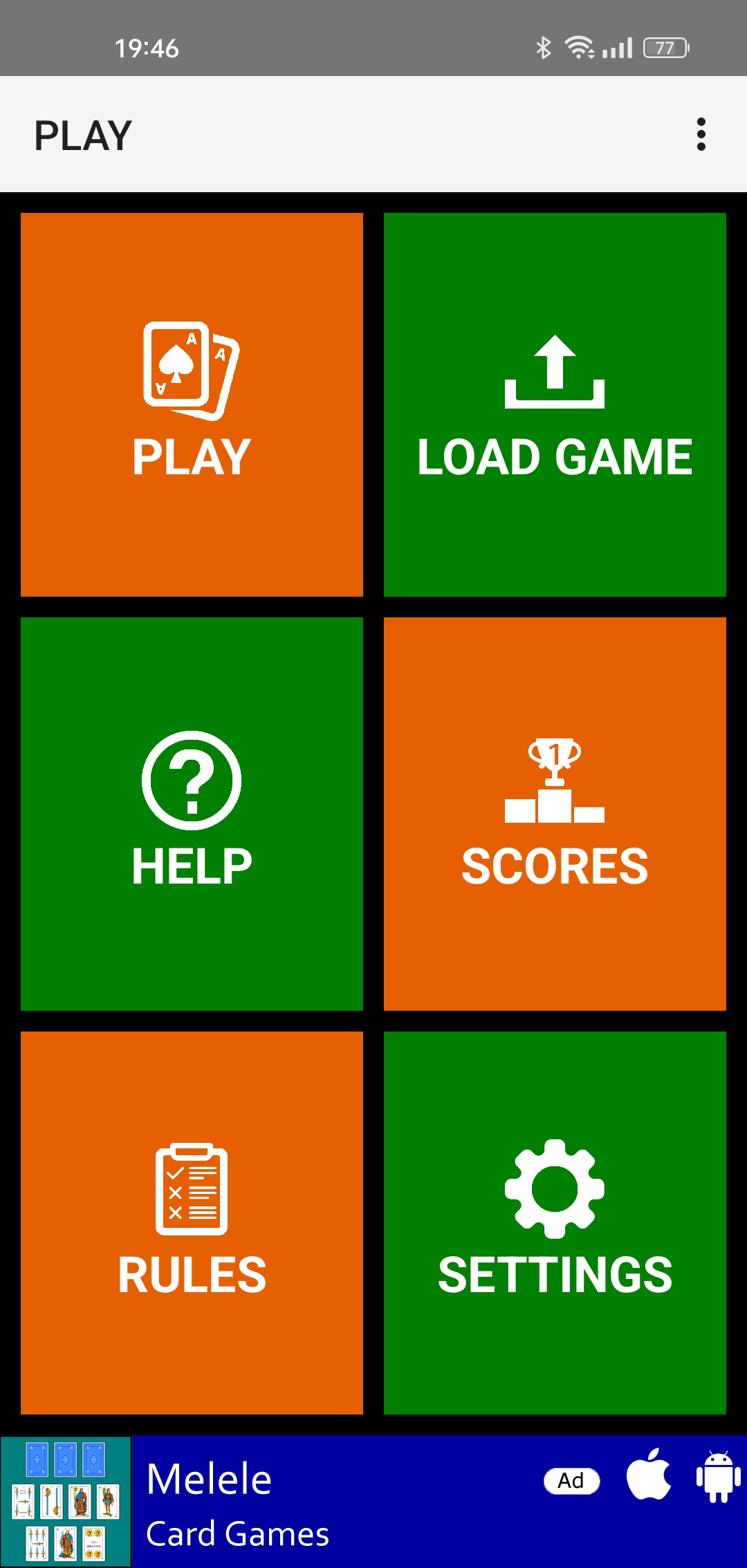Go to SETTINGS
The height and width of the screenshot is (1568, 747).
[555, 1222]
